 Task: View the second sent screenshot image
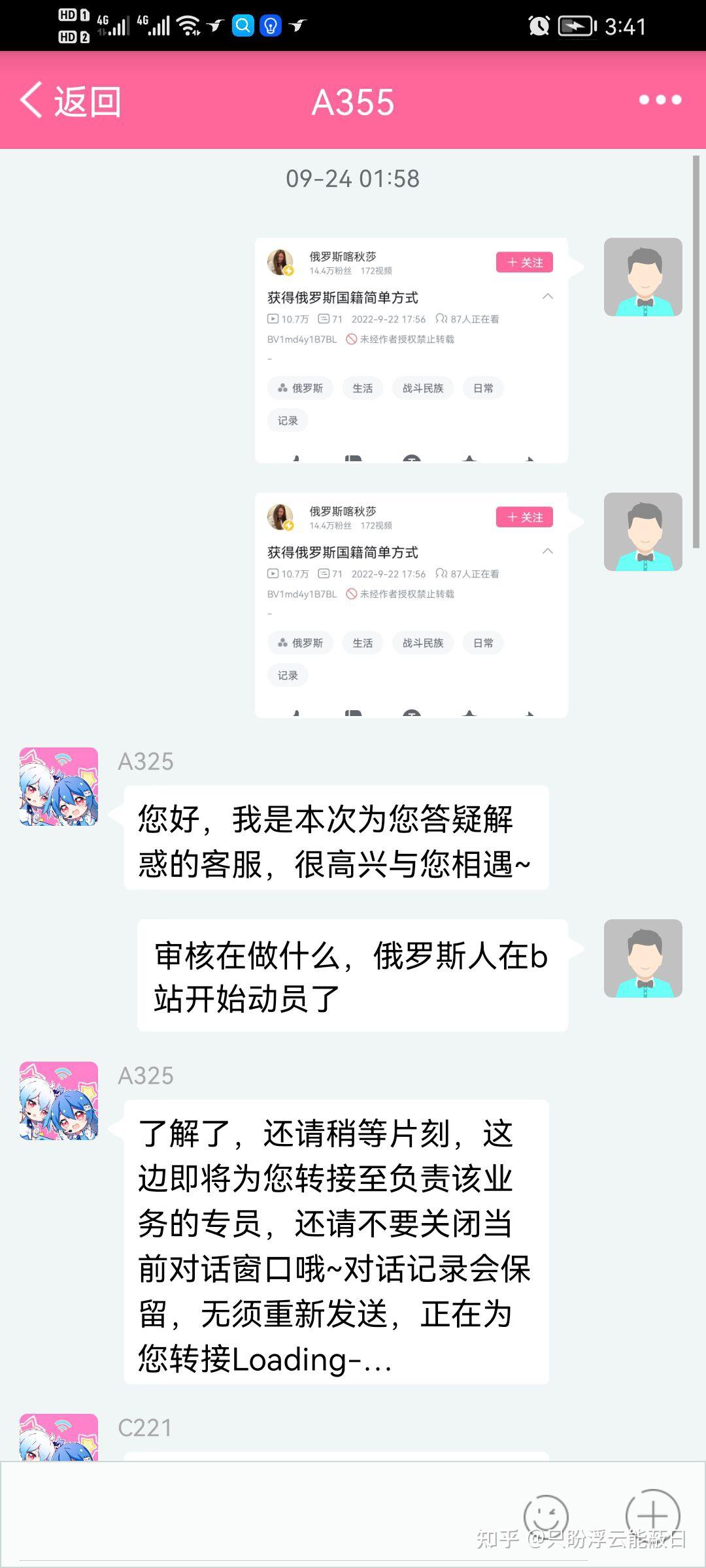pos(411,605)
